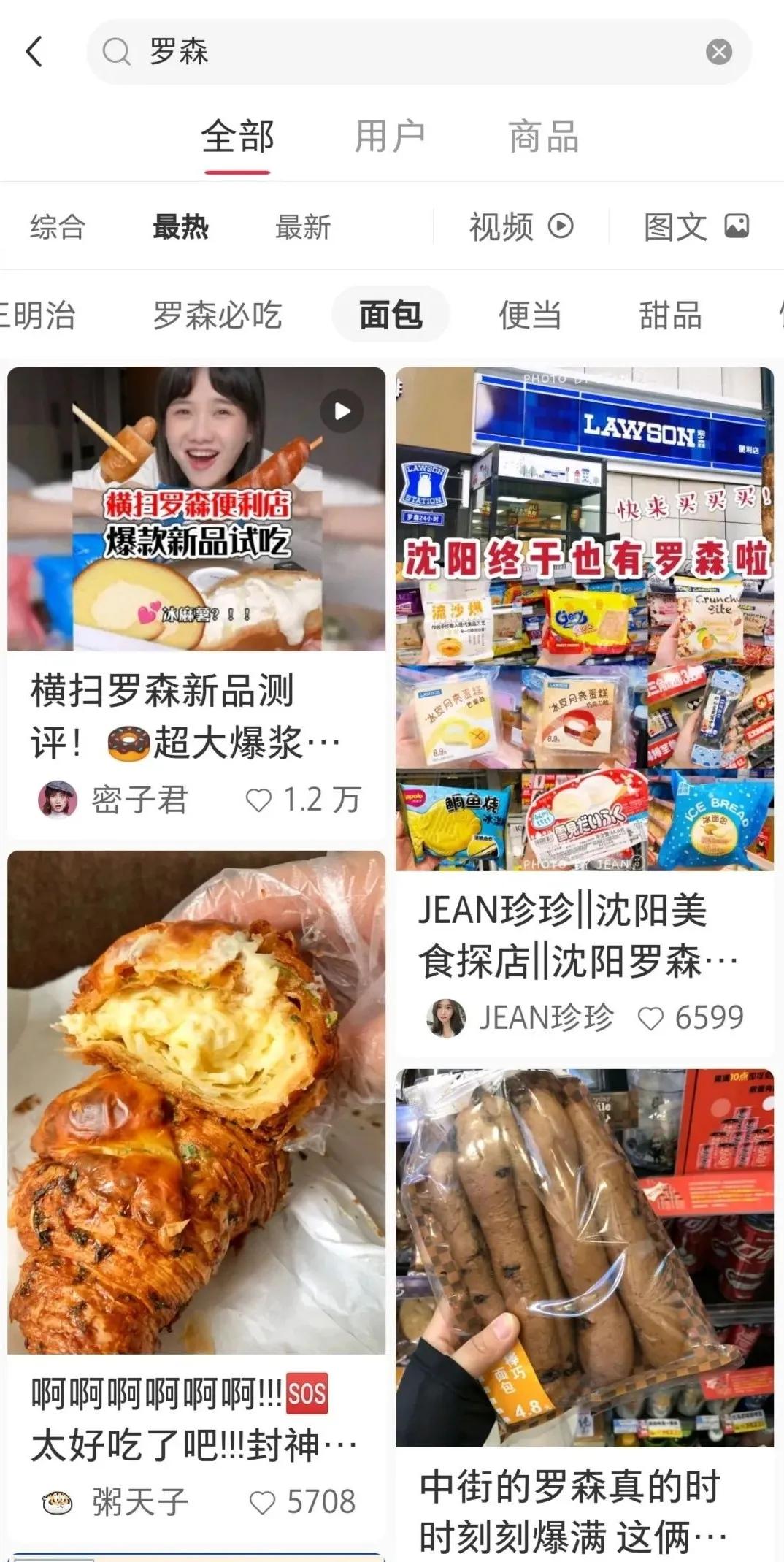Image resolution: width=784 pixels, height=1562 pixels.
Task: Click the magnifier icon in the search bar
Action: [115, 53]
